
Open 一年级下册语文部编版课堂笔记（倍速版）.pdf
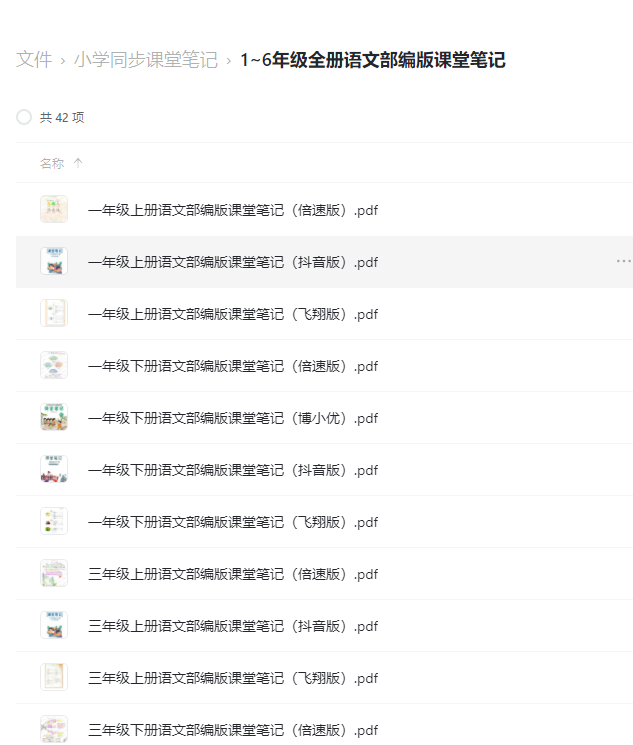click(233, 366)
